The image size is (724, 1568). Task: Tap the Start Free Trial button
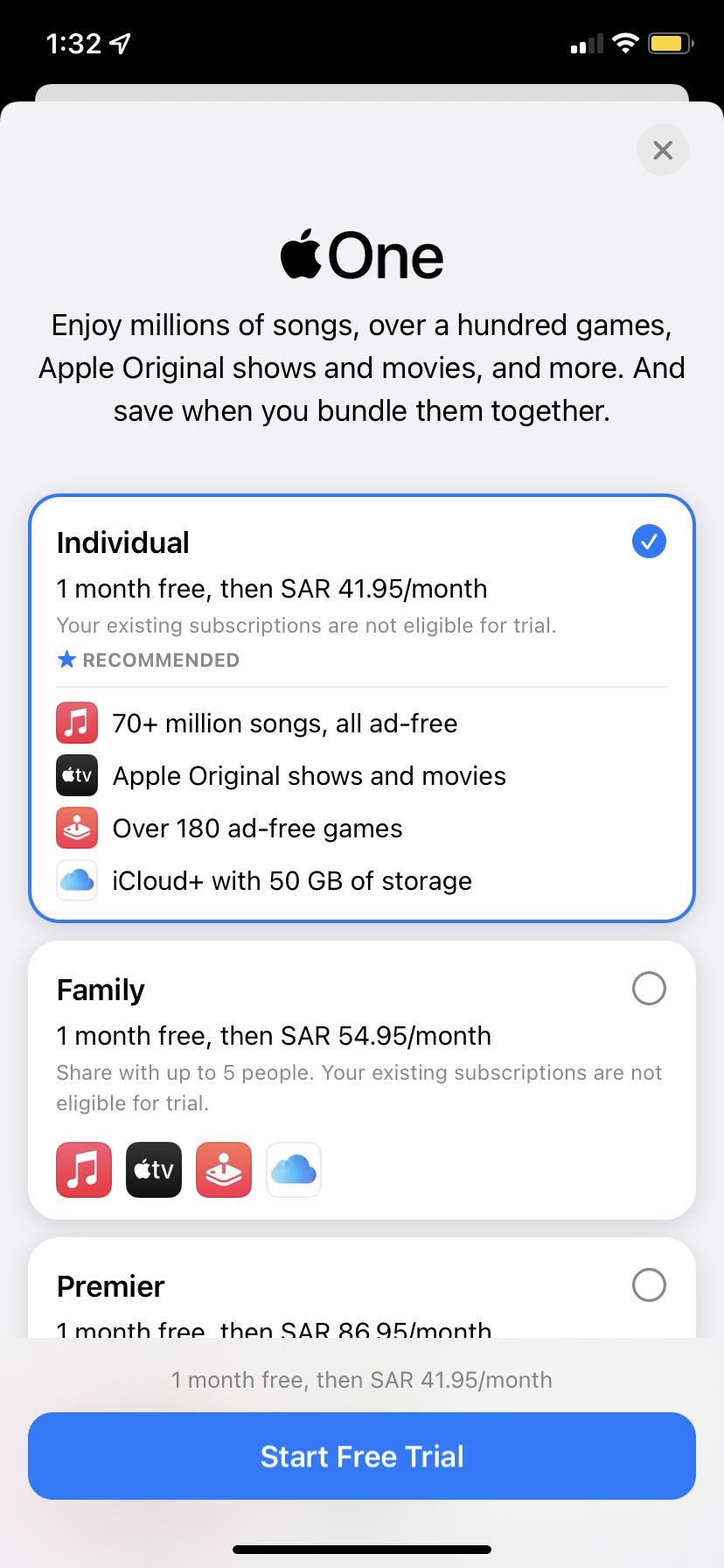coord(362,1456)
